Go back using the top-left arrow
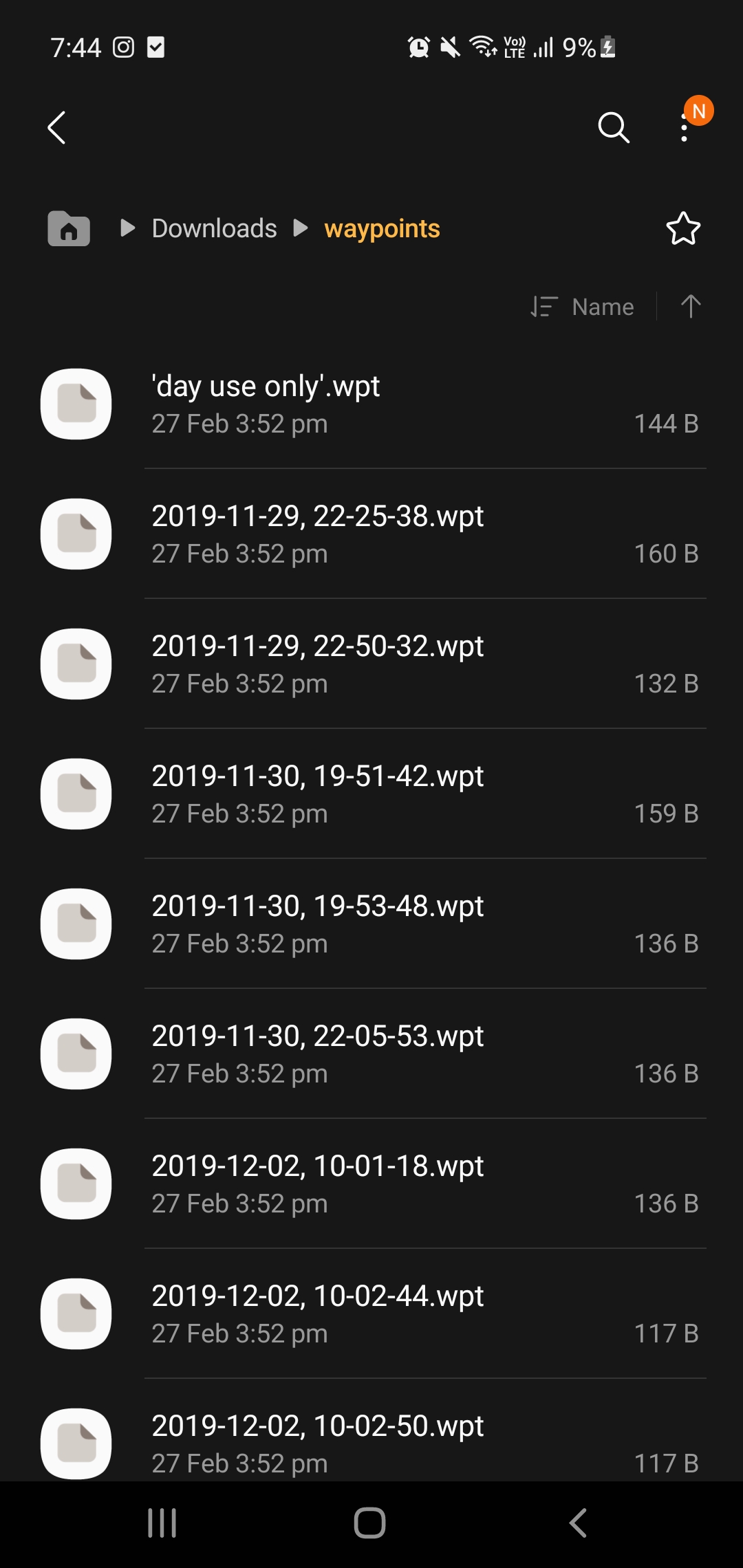 (x=56, y=128)
